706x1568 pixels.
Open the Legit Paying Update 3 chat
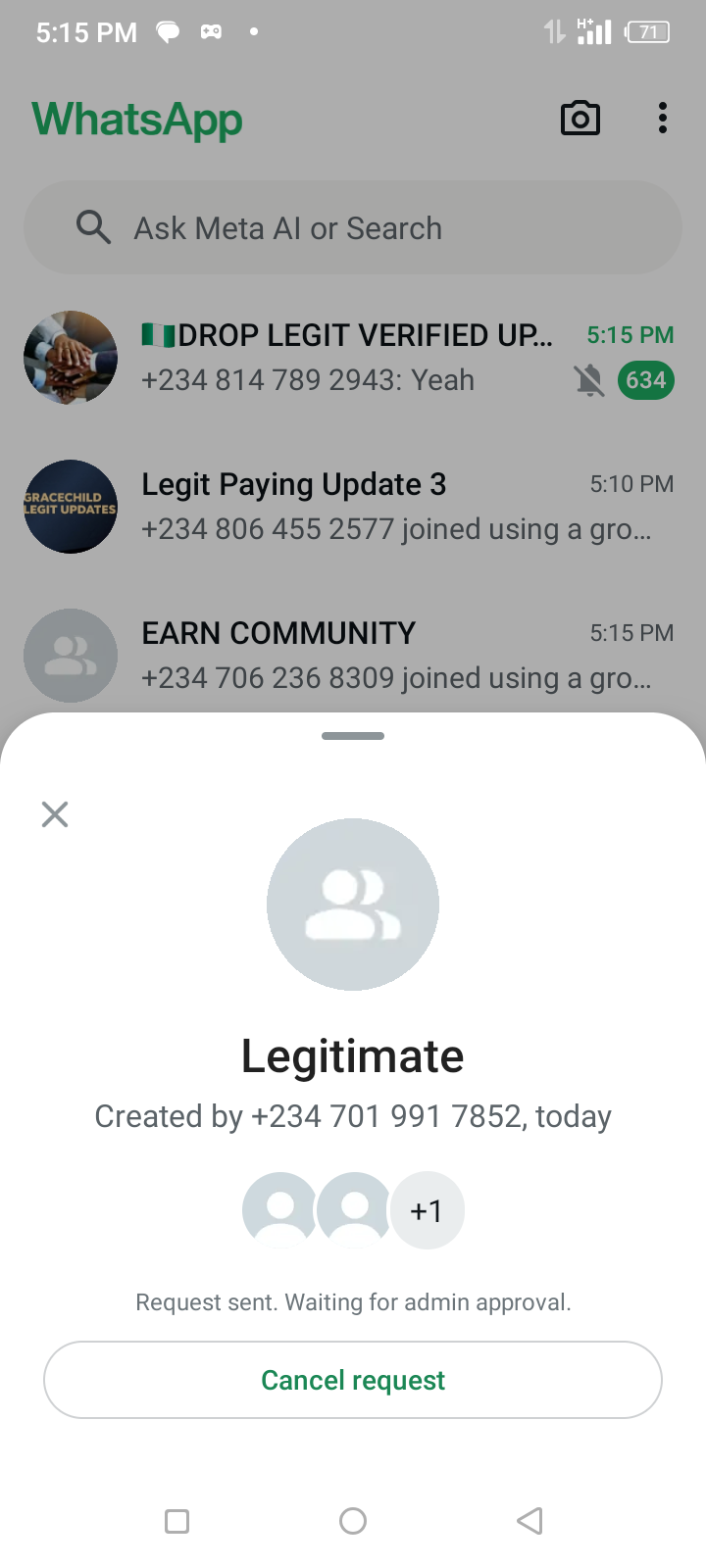coord(353,507)
